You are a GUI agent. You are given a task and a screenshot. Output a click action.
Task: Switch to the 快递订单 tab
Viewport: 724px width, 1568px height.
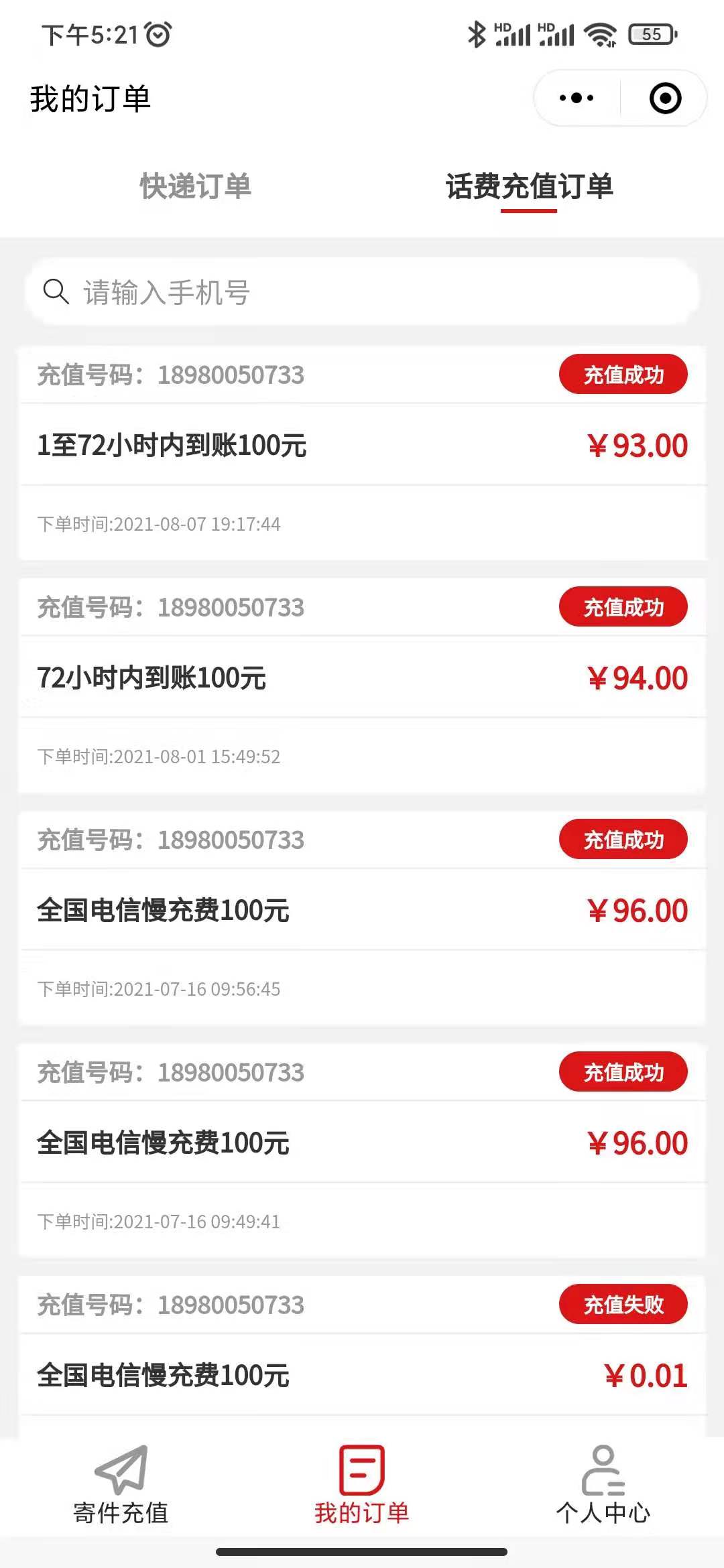(195, 186)
